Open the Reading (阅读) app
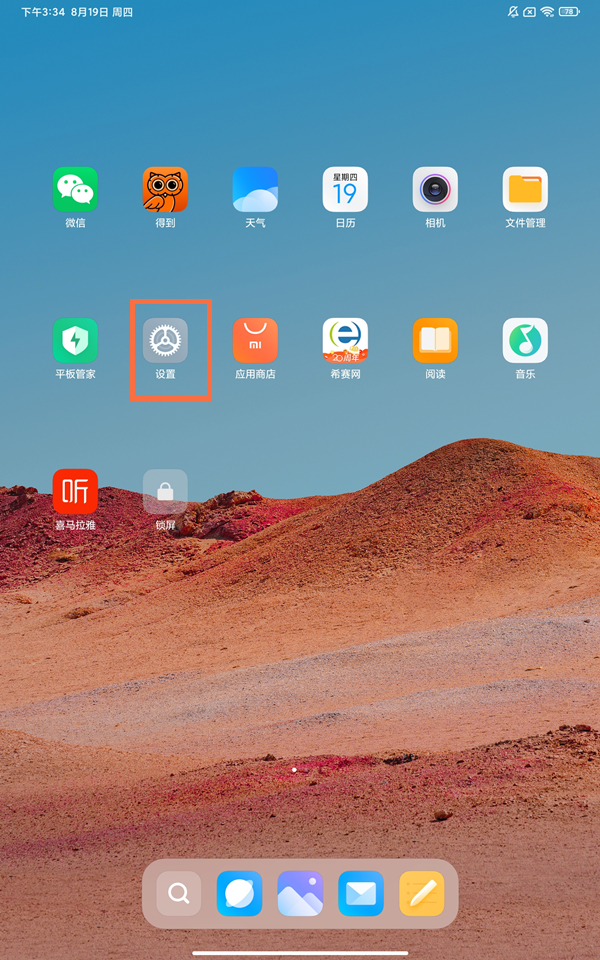This screenshot has width=600, height=960. click(x=435, y=341)
